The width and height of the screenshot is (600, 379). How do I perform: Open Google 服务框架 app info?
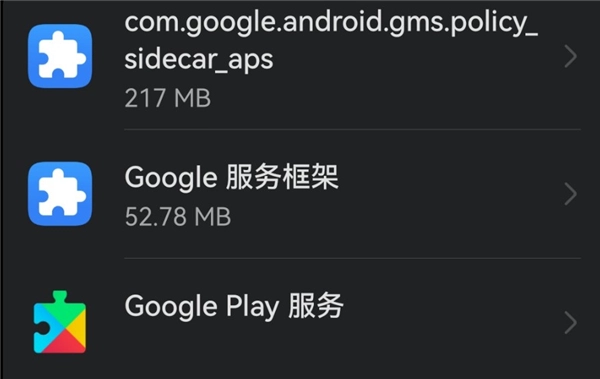click(300, 194)
